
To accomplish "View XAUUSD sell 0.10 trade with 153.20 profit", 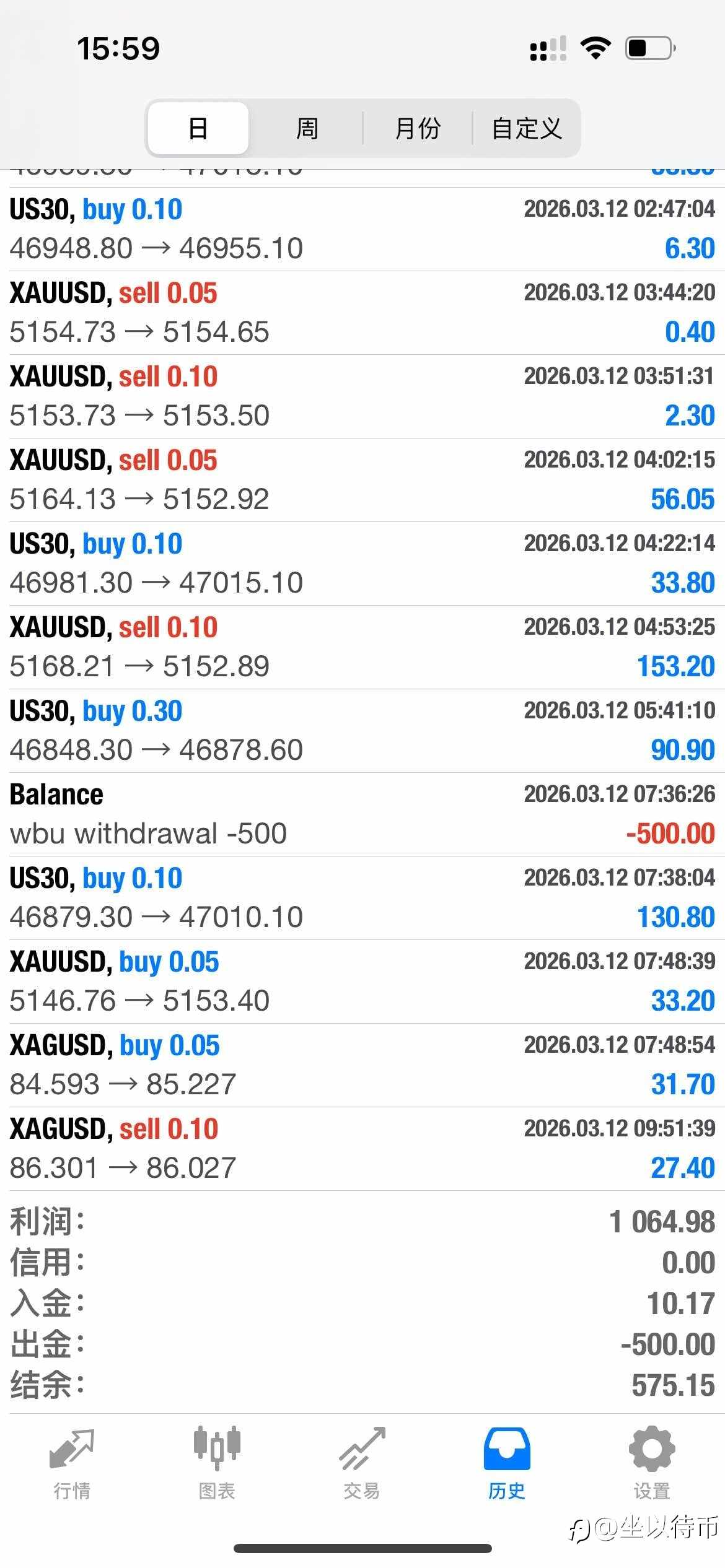I will point(362,647).
